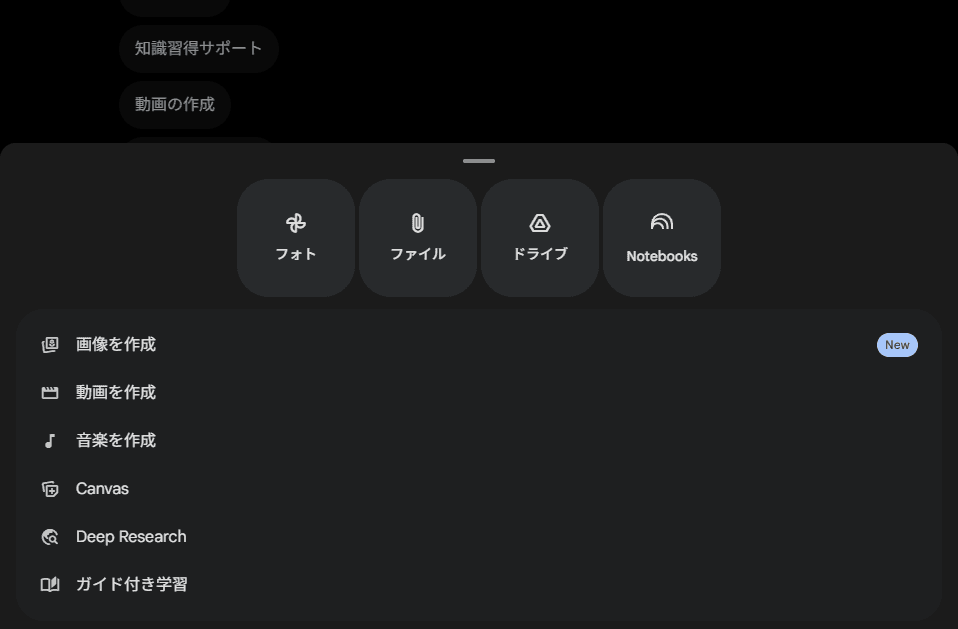
Task: Open Canvas tool
Action: pyautogui.click(x=102, y=488)
